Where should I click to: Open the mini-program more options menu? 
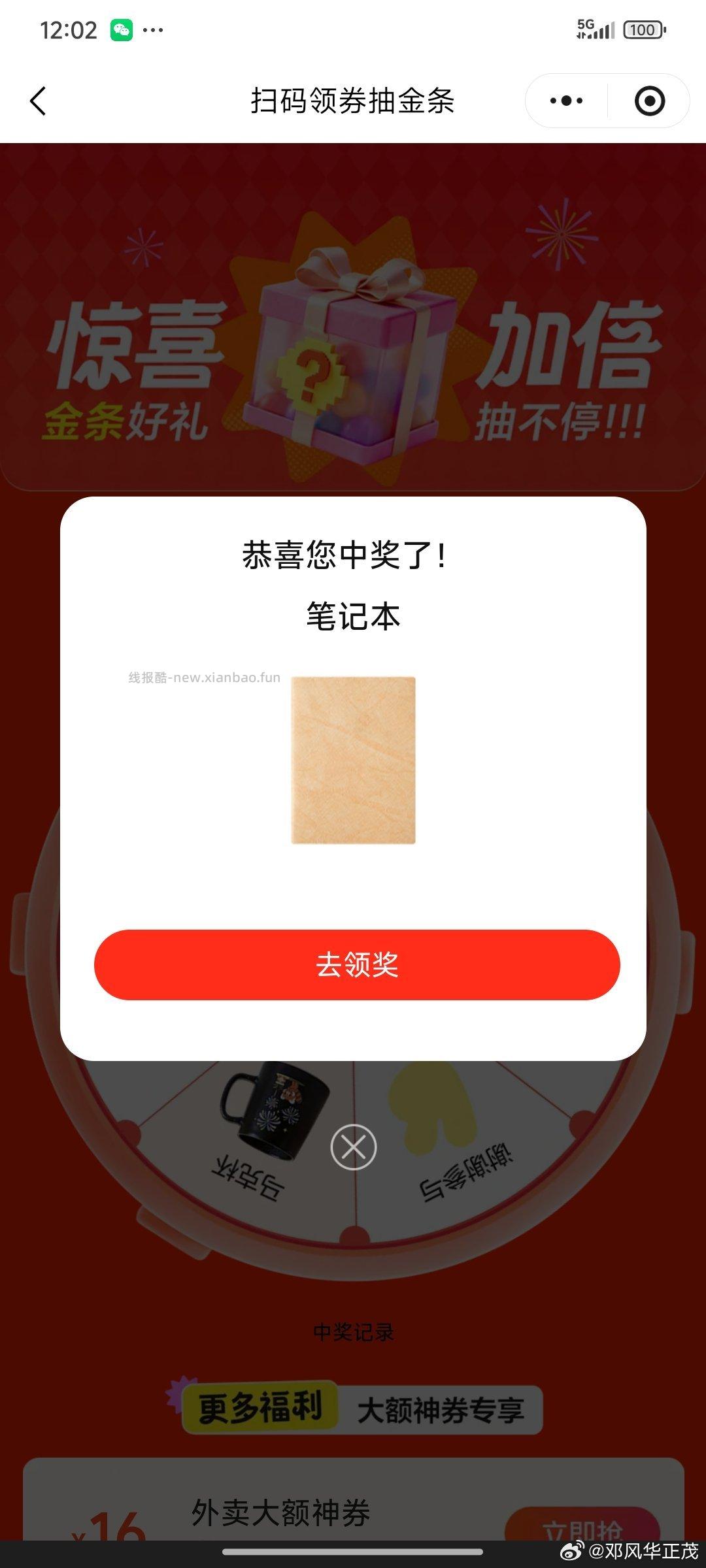point(567,101)
